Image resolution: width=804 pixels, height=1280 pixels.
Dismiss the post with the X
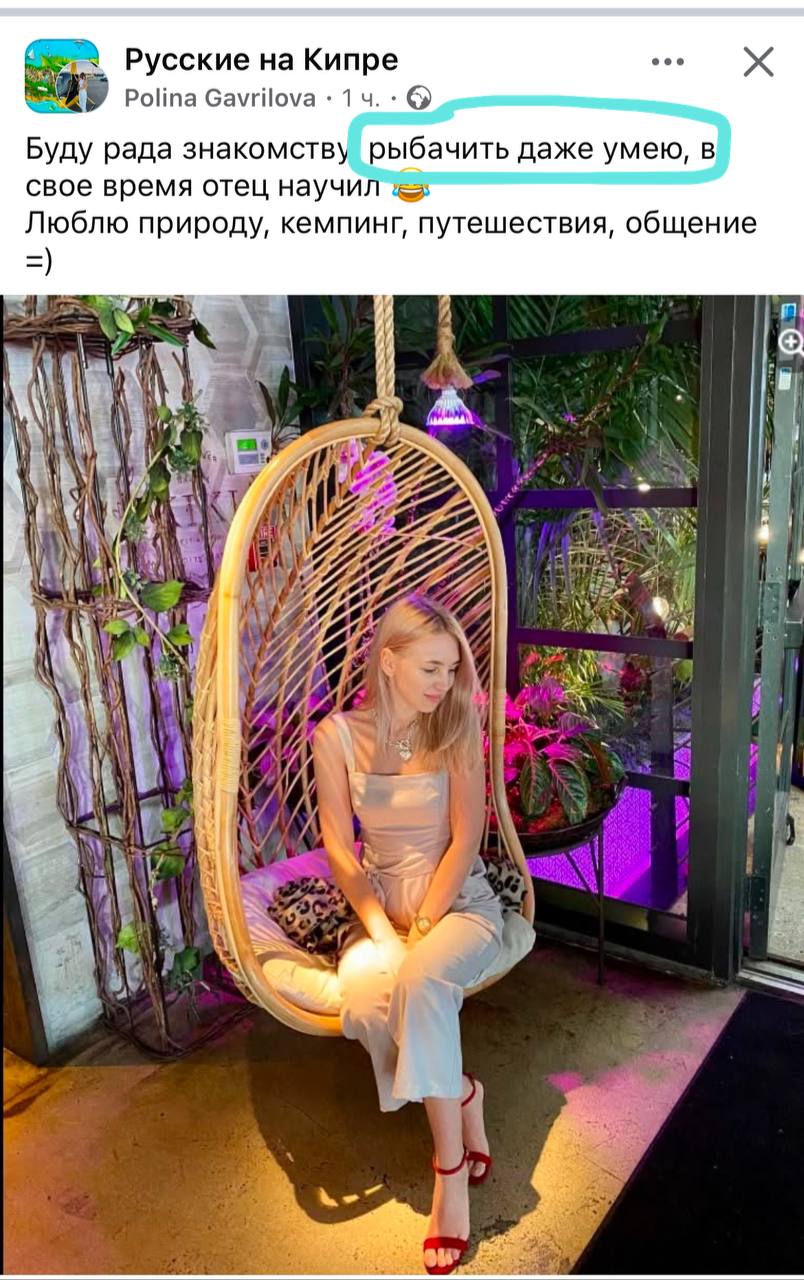(x=758, y=62)
